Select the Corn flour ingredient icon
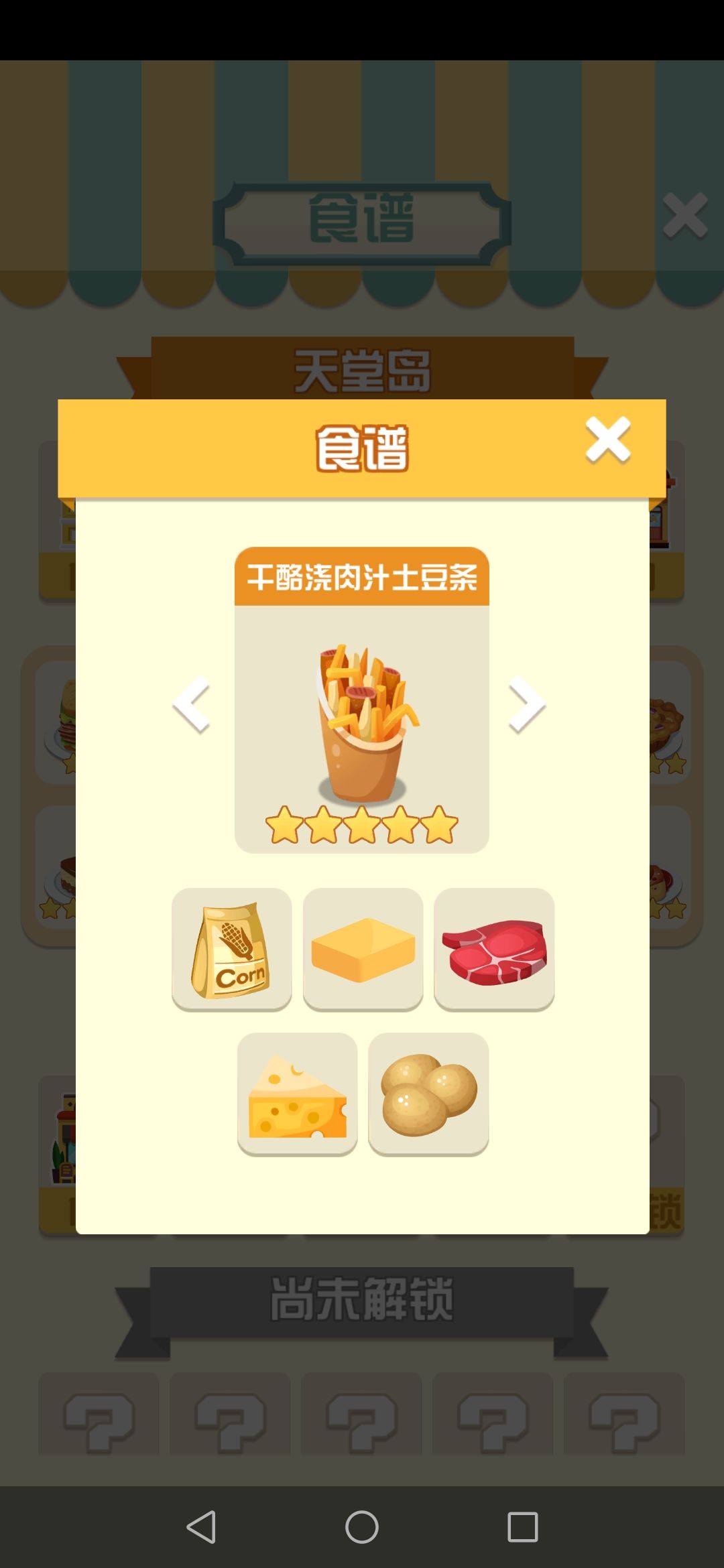The height and width of the screenshot is (1568, 724). coord(231,948)
